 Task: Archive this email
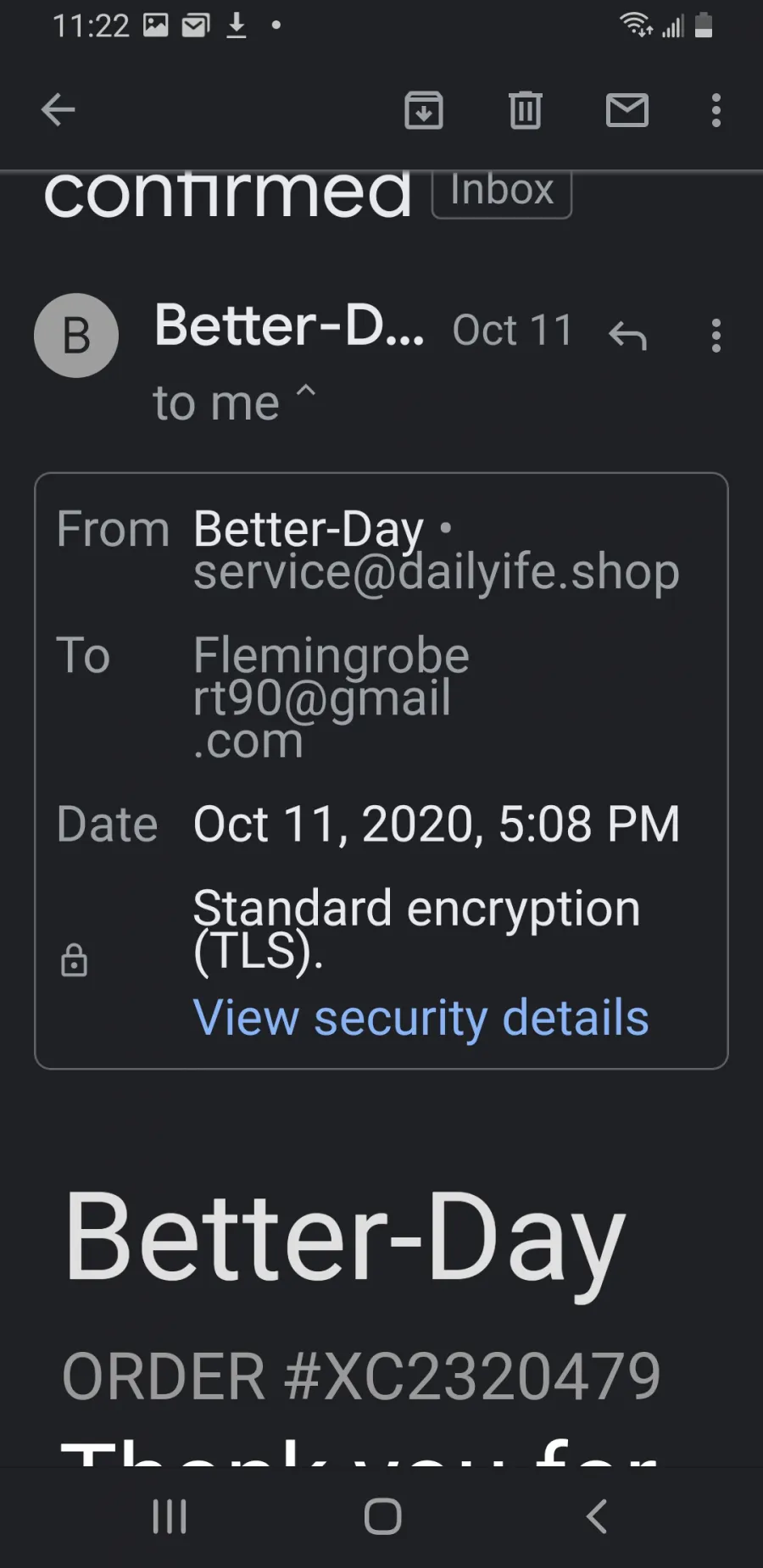click(424, 110)
